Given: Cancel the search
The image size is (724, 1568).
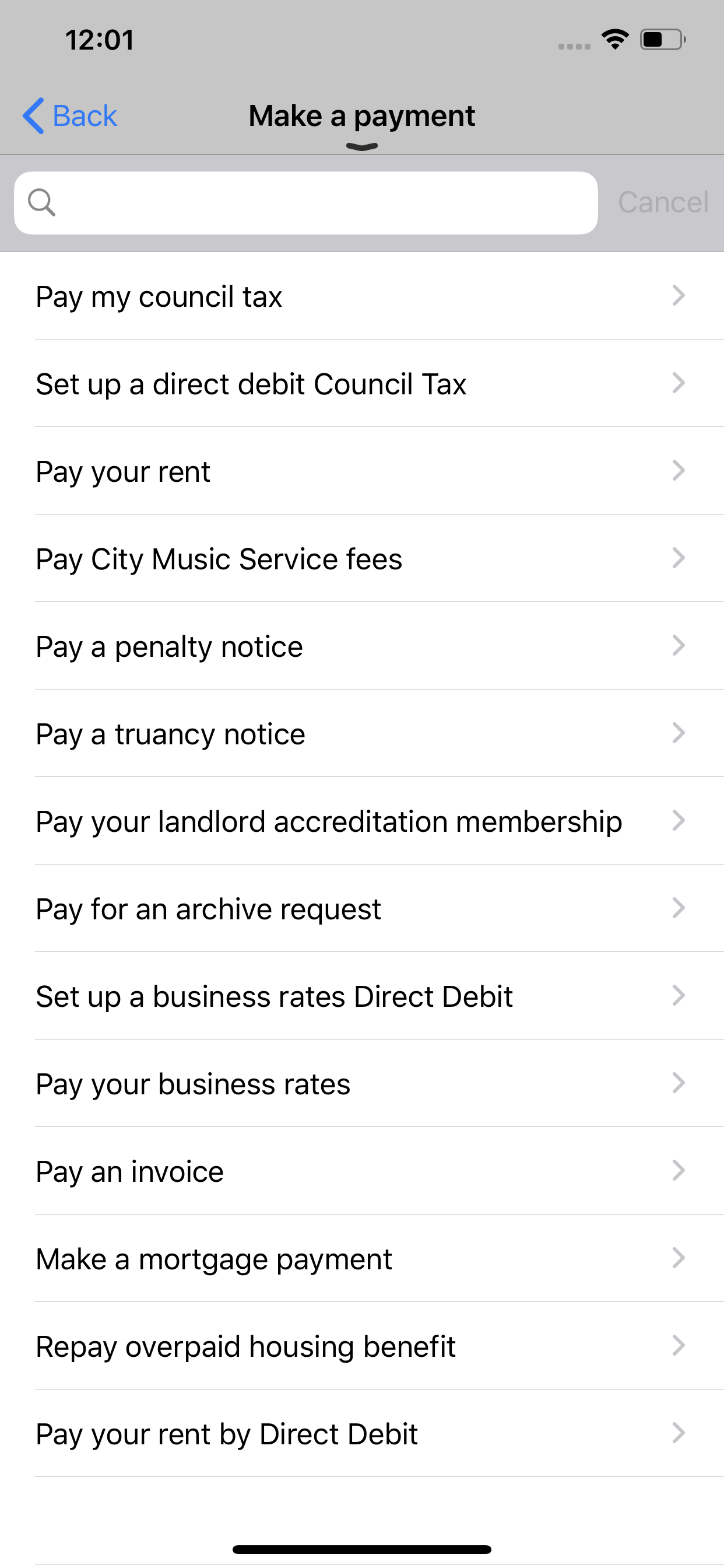Looking at the screenshot, I should tap(663, 202).
